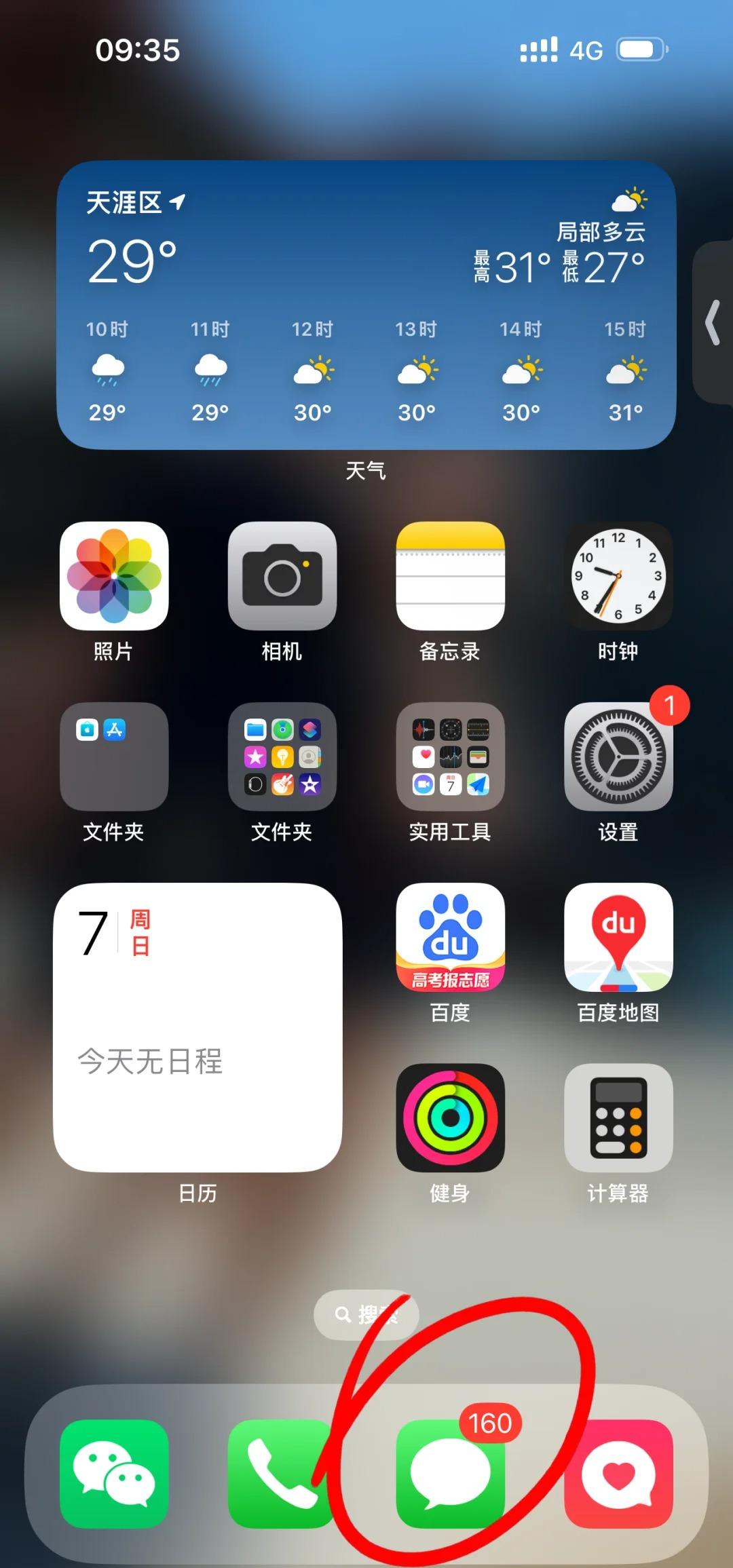The height and width of the screenshot is (1568, 733).
Task: Open the folder containing App Store
Action: (x=114, y=757)
